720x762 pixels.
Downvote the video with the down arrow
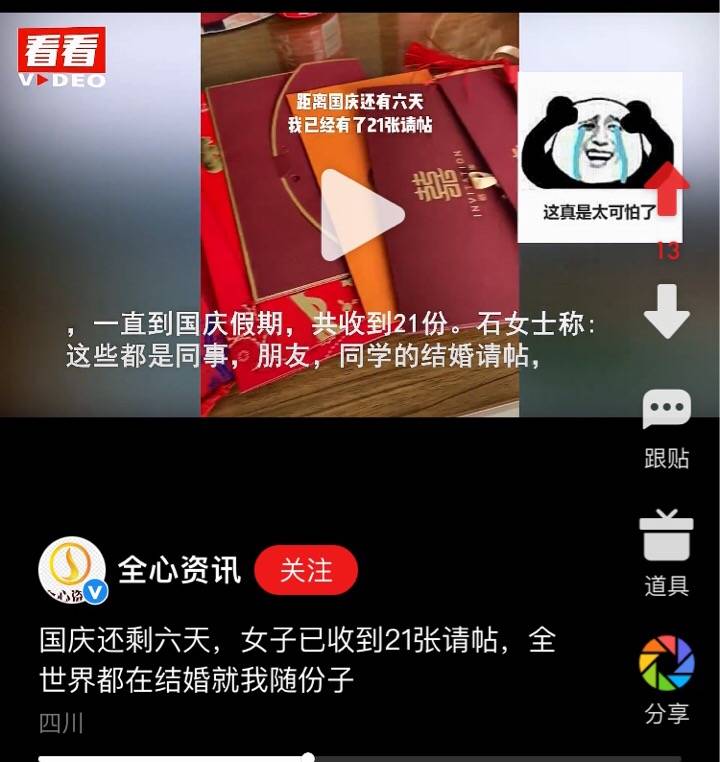[667, 311]
